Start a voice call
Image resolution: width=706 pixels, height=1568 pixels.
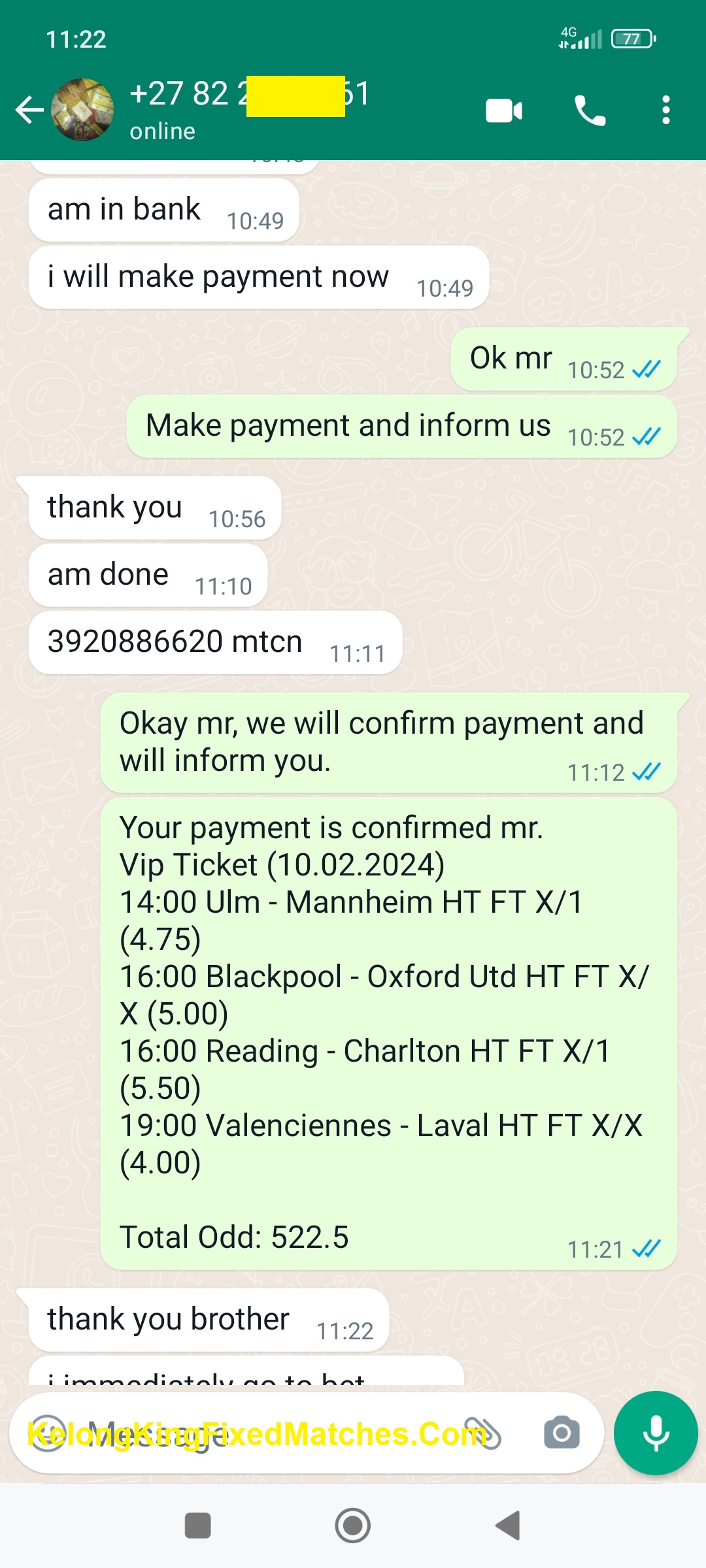tap(590, 110)
